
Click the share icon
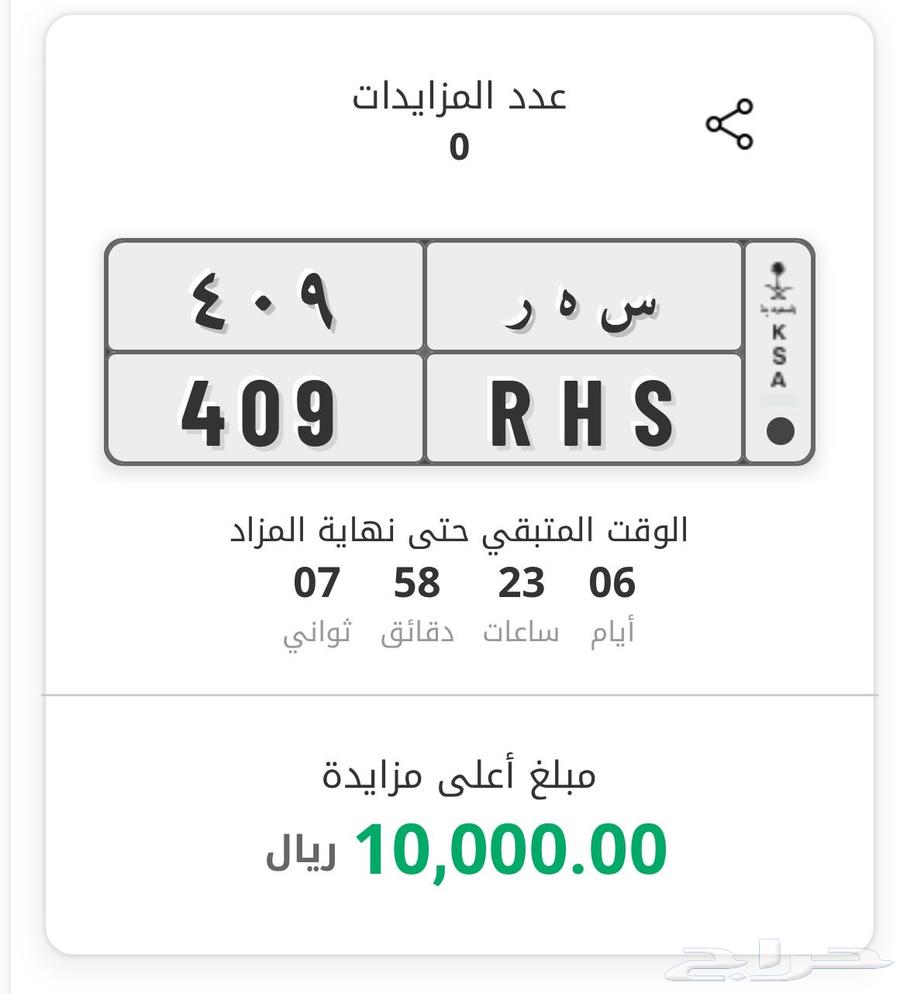click(730, 122)
